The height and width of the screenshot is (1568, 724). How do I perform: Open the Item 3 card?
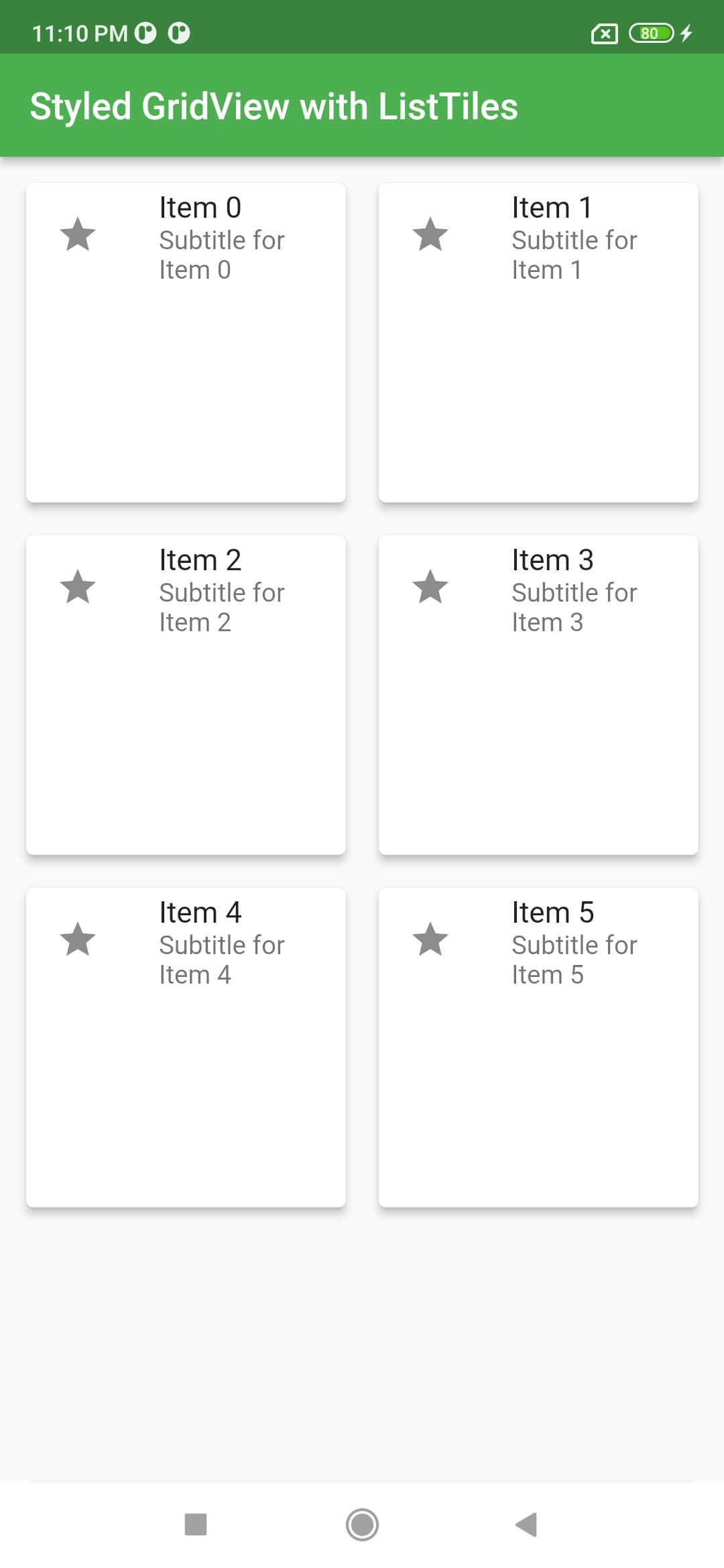538,694
